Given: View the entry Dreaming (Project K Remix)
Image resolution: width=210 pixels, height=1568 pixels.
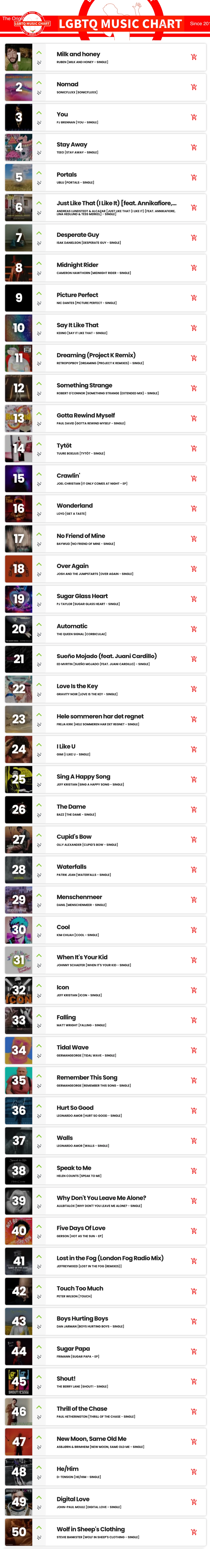Looking at the screenshot, I should tap(96, 355).
